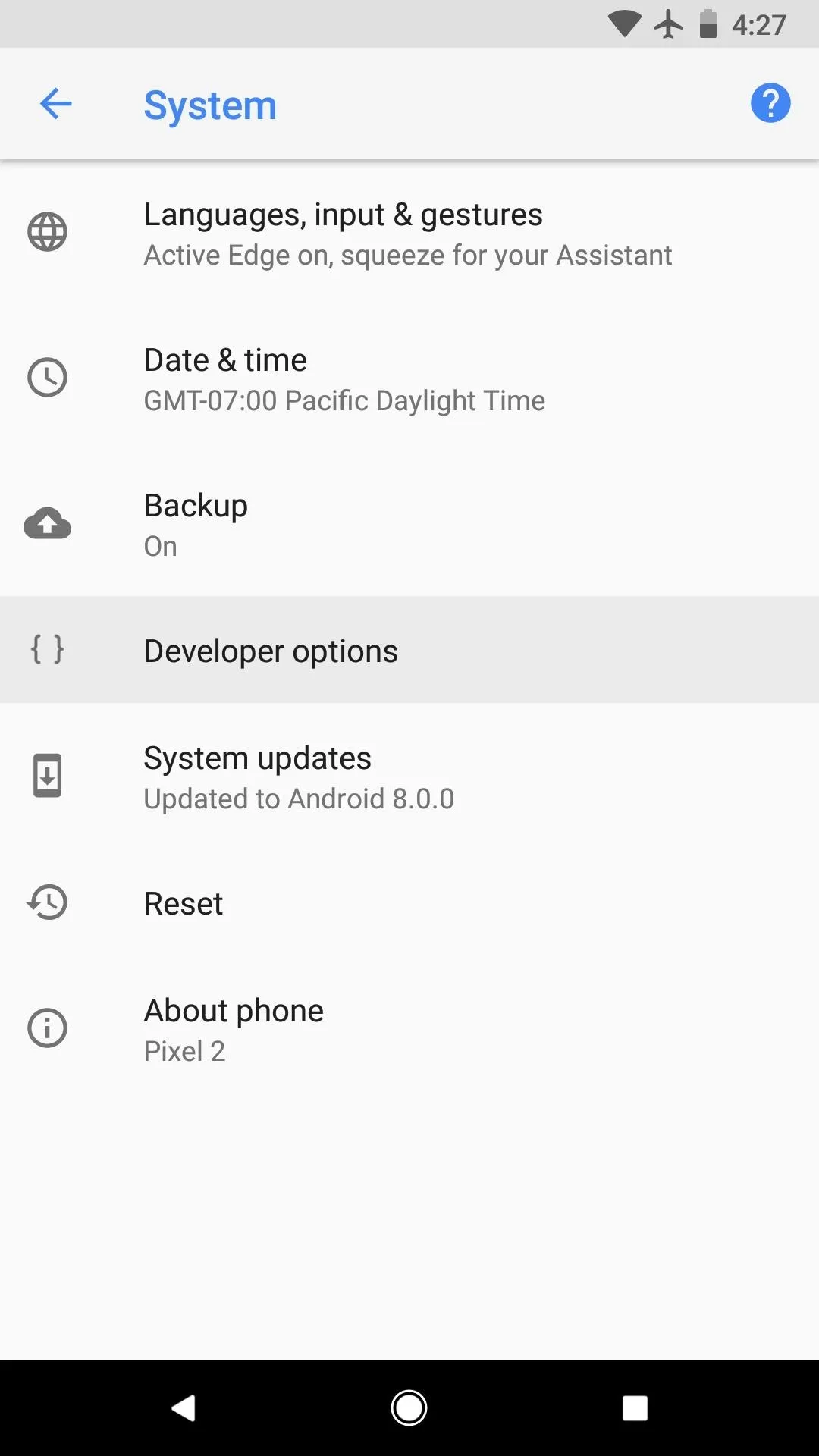Open Backup settings
Image resolution: width=819 pixels, height=1456 pixels.
point(409,525)
